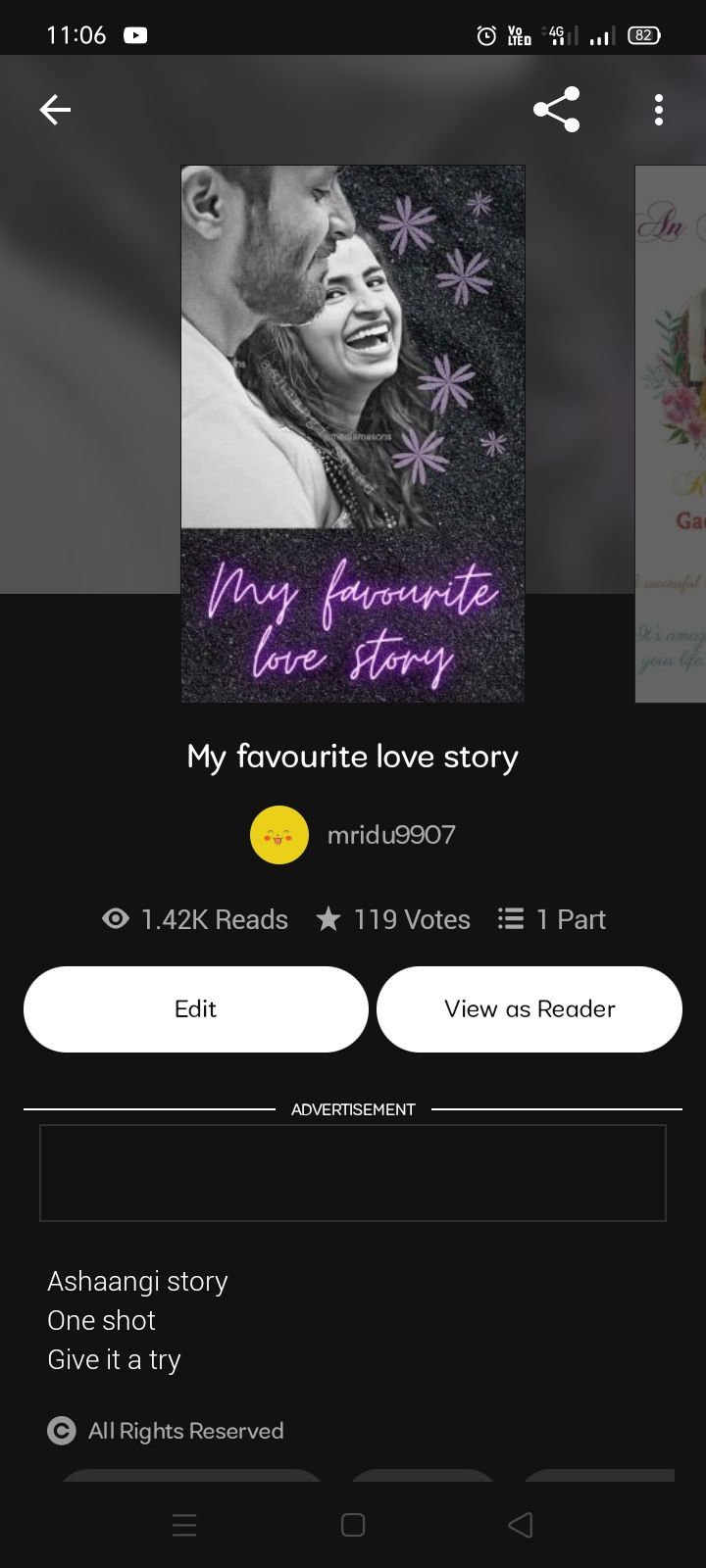View the 1 Part table of contents

(552, 919)
